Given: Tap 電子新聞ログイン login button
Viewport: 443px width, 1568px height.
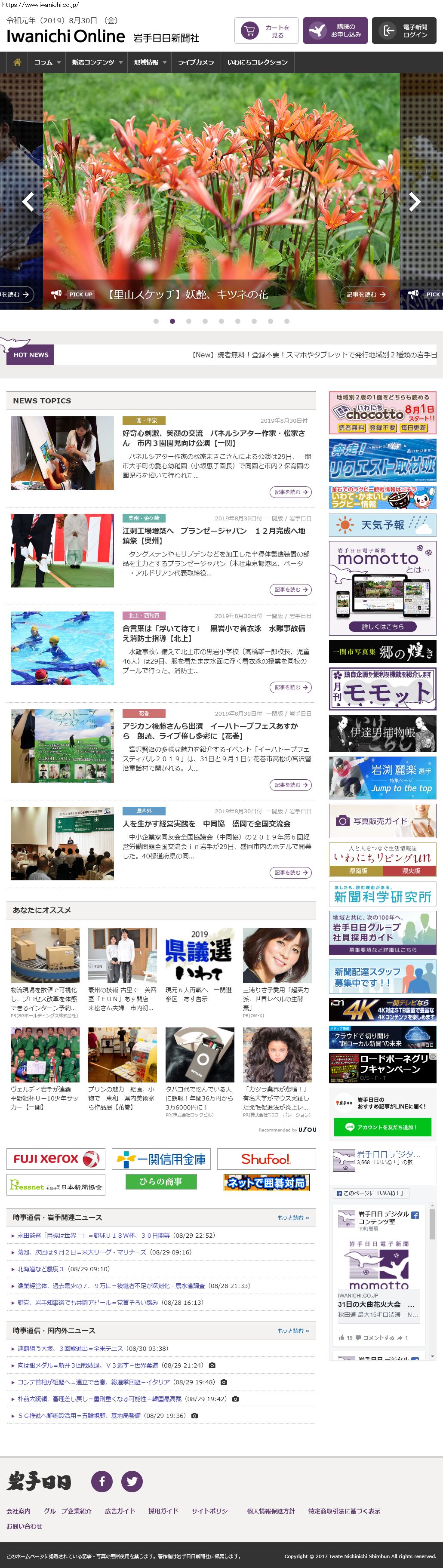Looking at the screenshot, I should tap(404, 31).
